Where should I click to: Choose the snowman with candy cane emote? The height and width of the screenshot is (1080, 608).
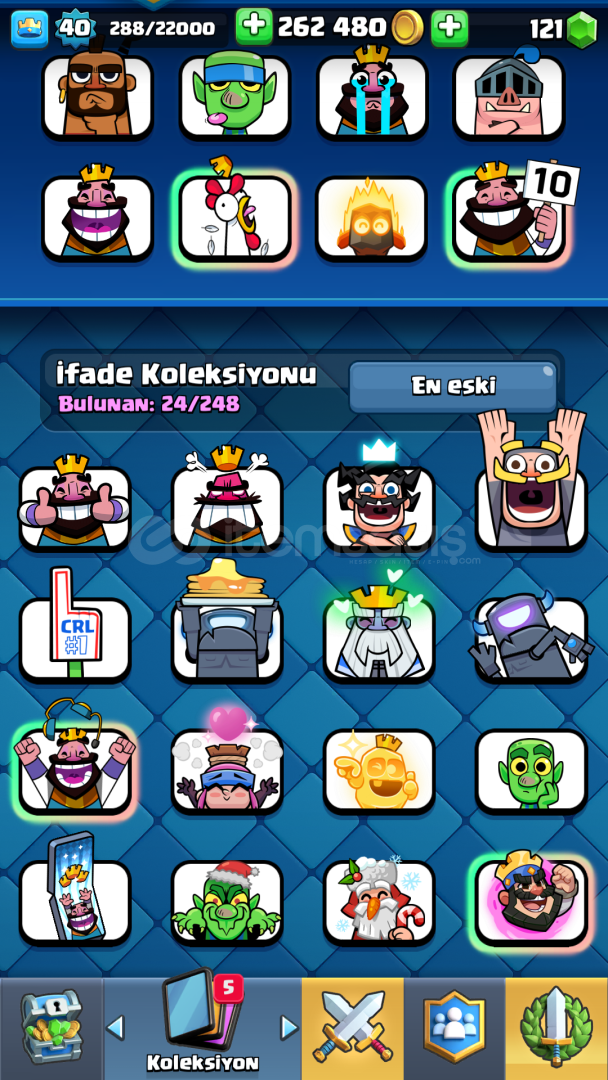pos(379,901)
